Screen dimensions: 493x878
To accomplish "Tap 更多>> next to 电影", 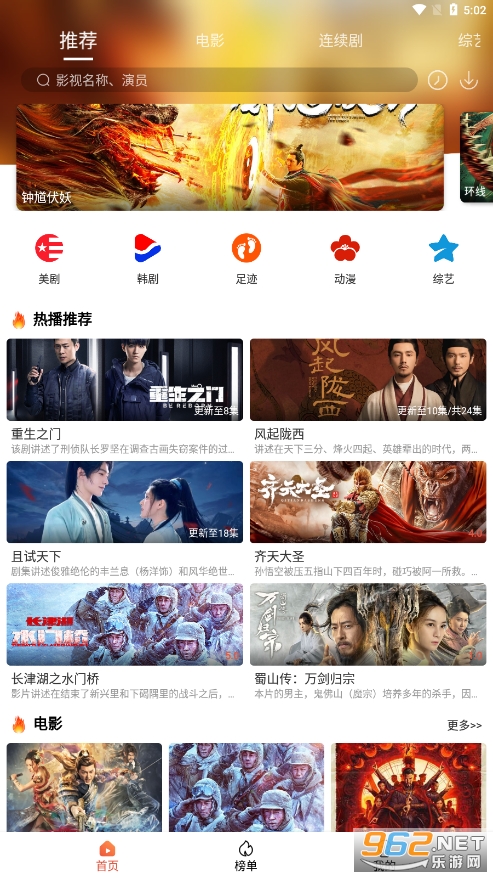I will (x=464, y=725).
